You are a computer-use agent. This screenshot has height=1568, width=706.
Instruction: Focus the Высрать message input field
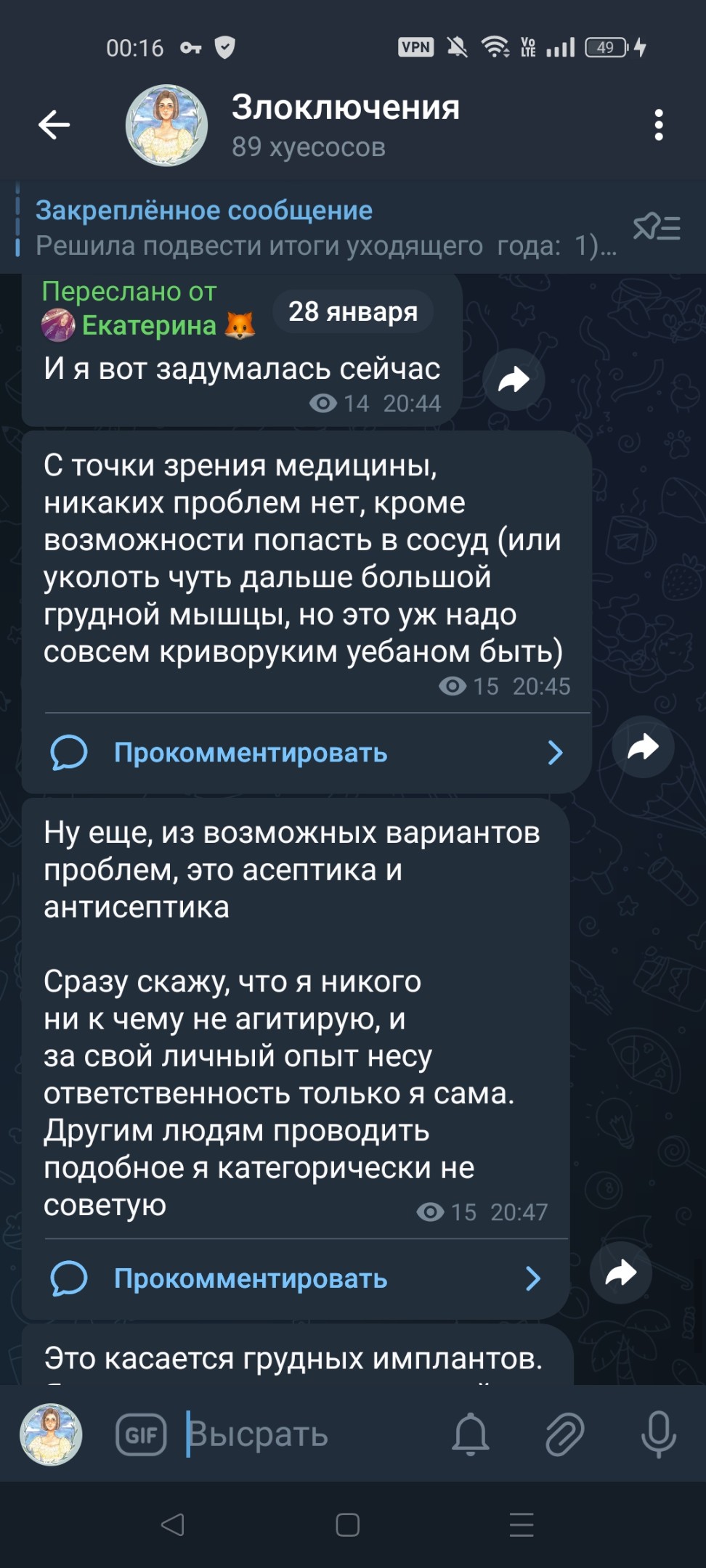point(305,1434)
